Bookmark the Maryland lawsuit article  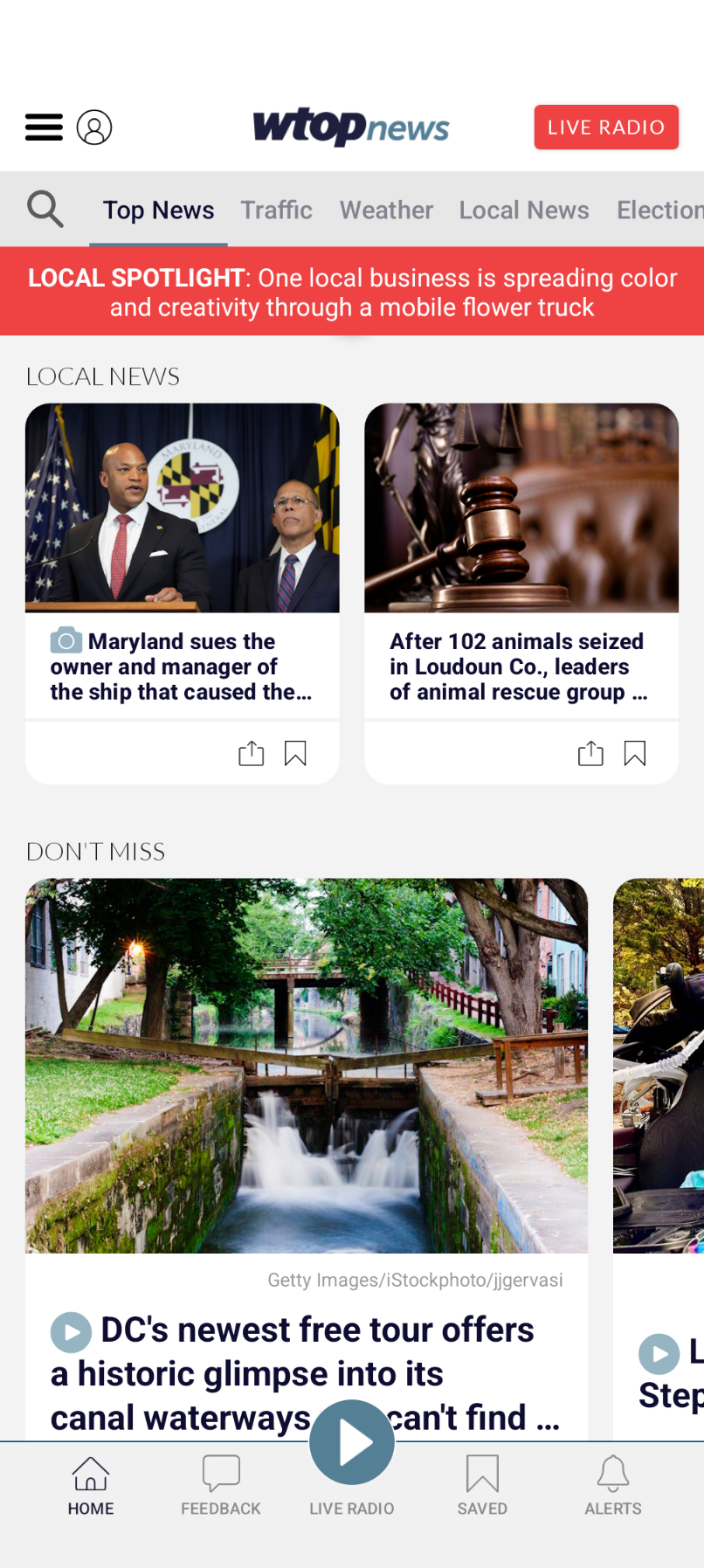[295, 752]
